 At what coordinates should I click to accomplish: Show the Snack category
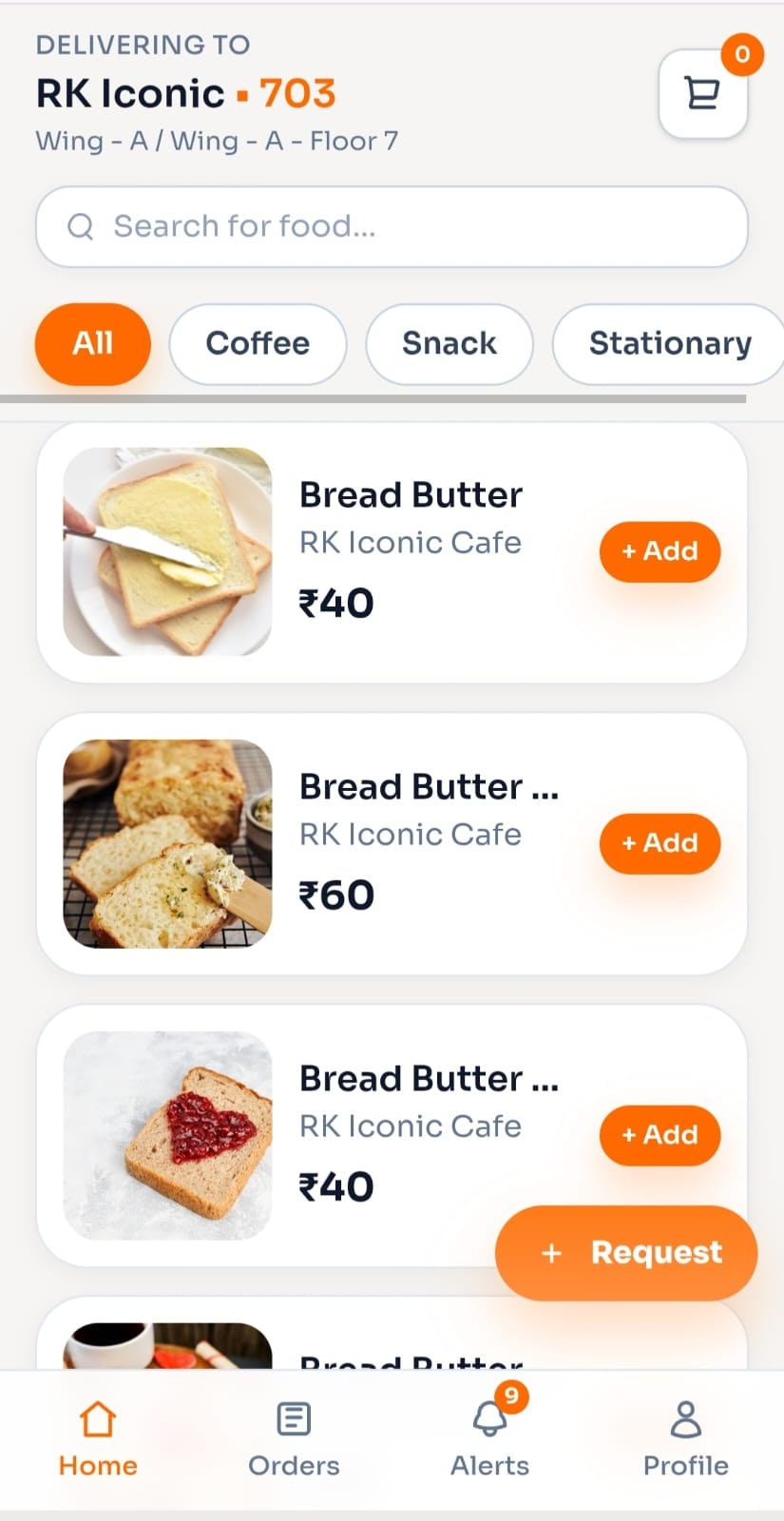coord(449,343)
